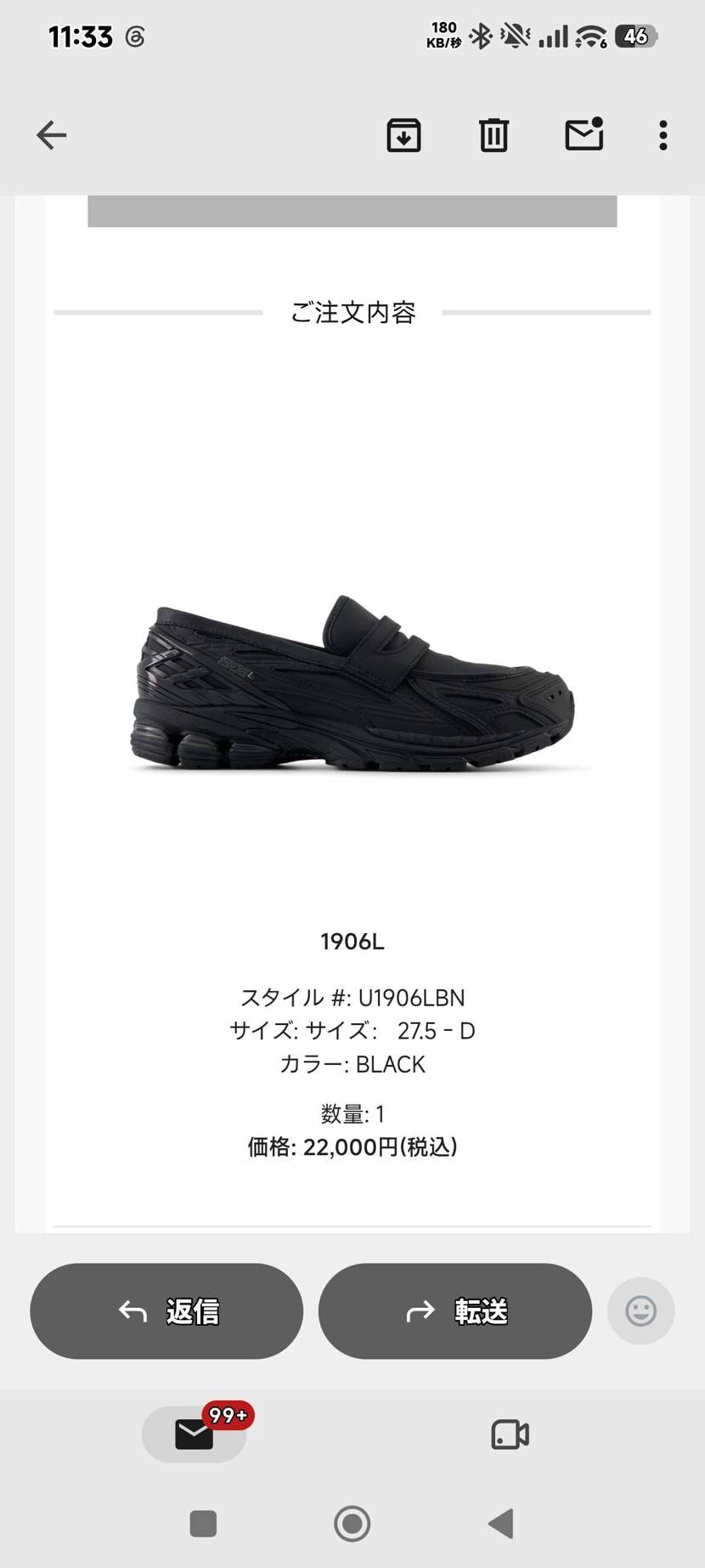The image size is (705, 1568).
Task: Go to the system home screen
Action: tap(352, 1524)
